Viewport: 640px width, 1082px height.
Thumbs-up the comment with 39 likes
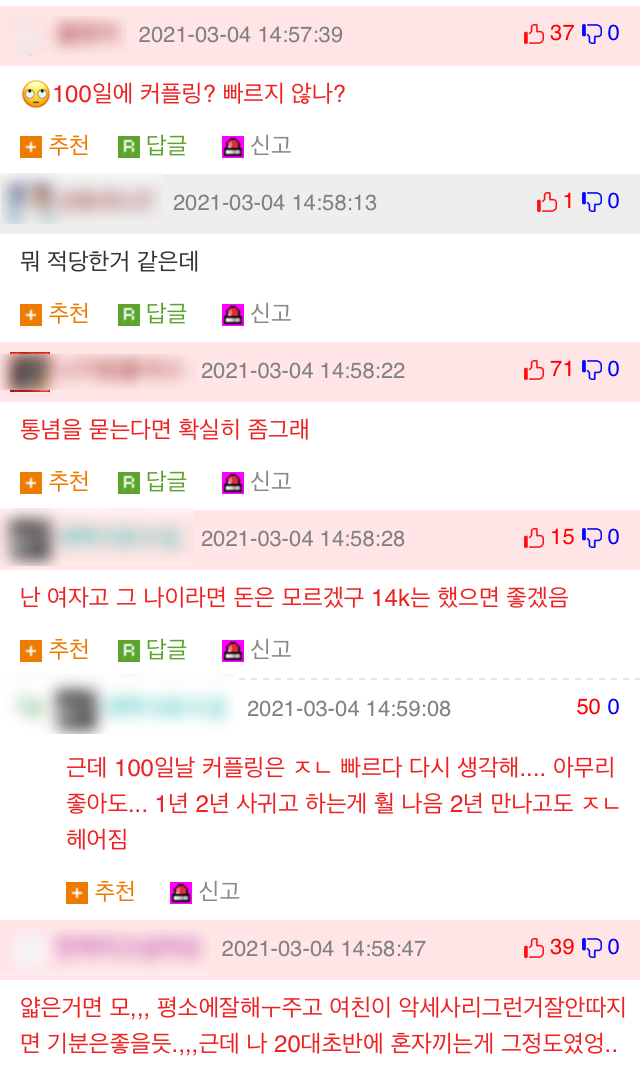(535, 946)
